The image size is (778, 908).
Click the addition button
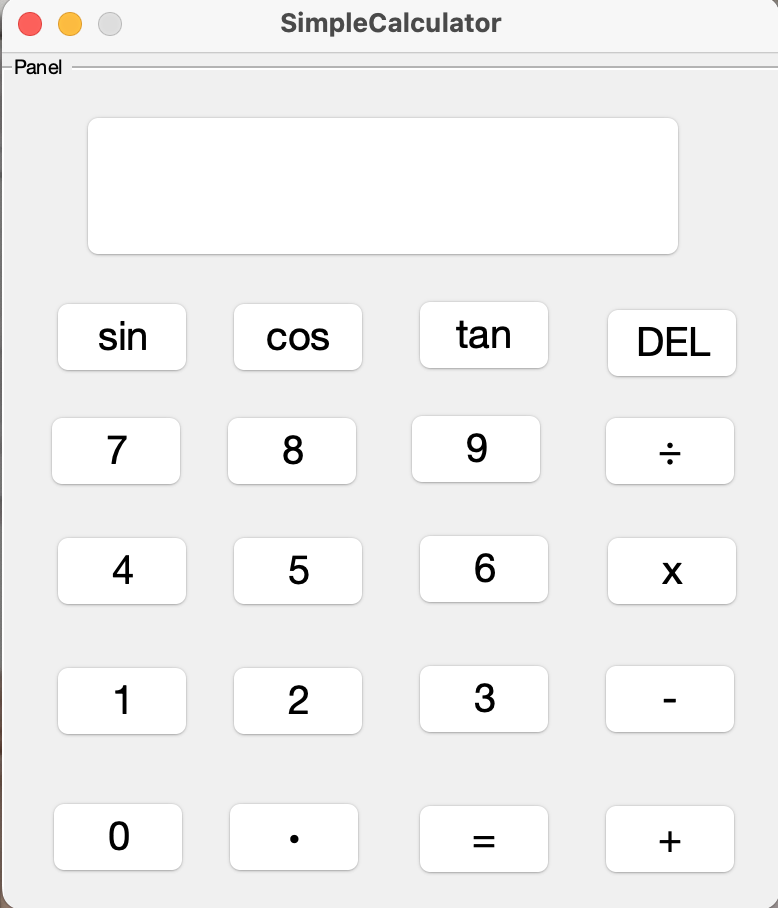[x=669, y=839]
